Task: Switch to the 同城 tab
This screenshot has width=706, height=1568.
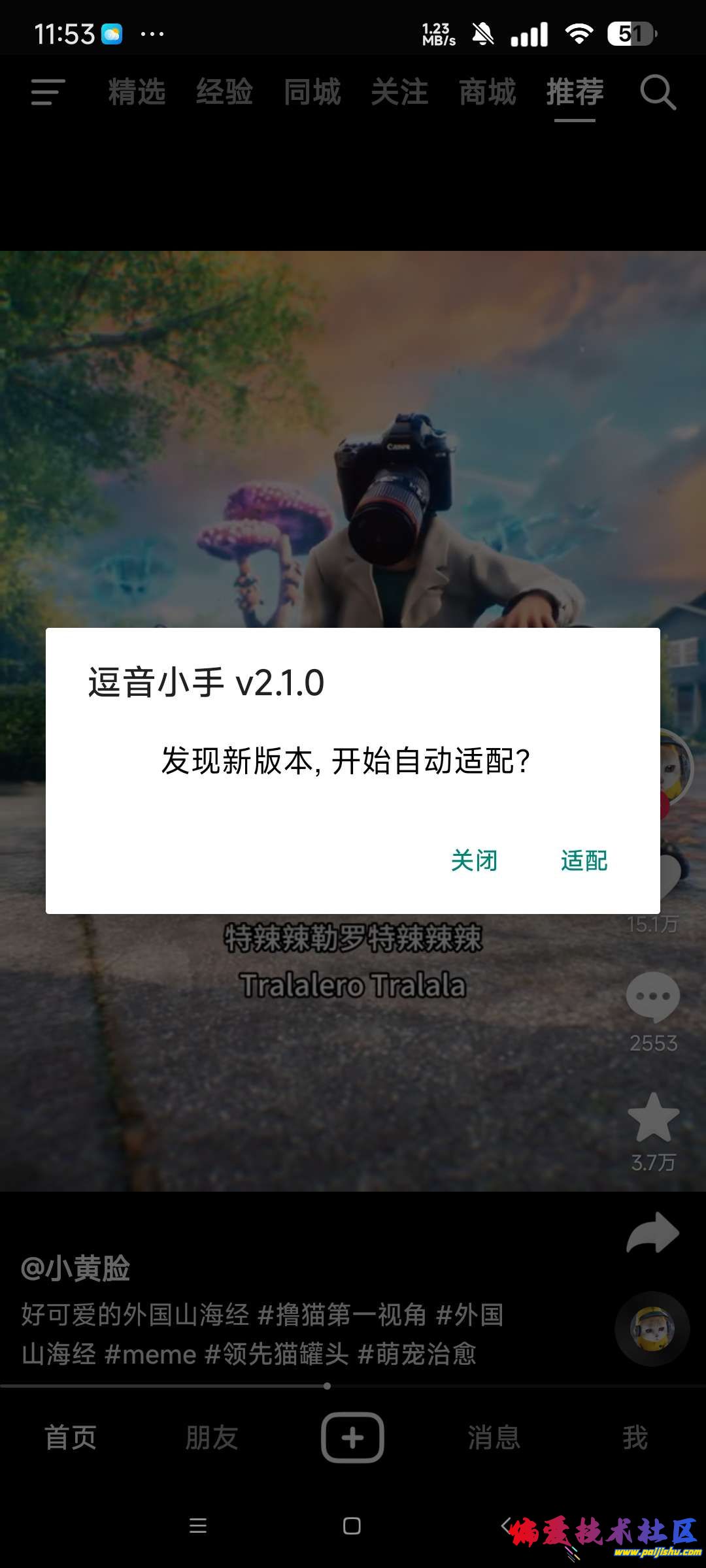Action: (x=312, y=92)
